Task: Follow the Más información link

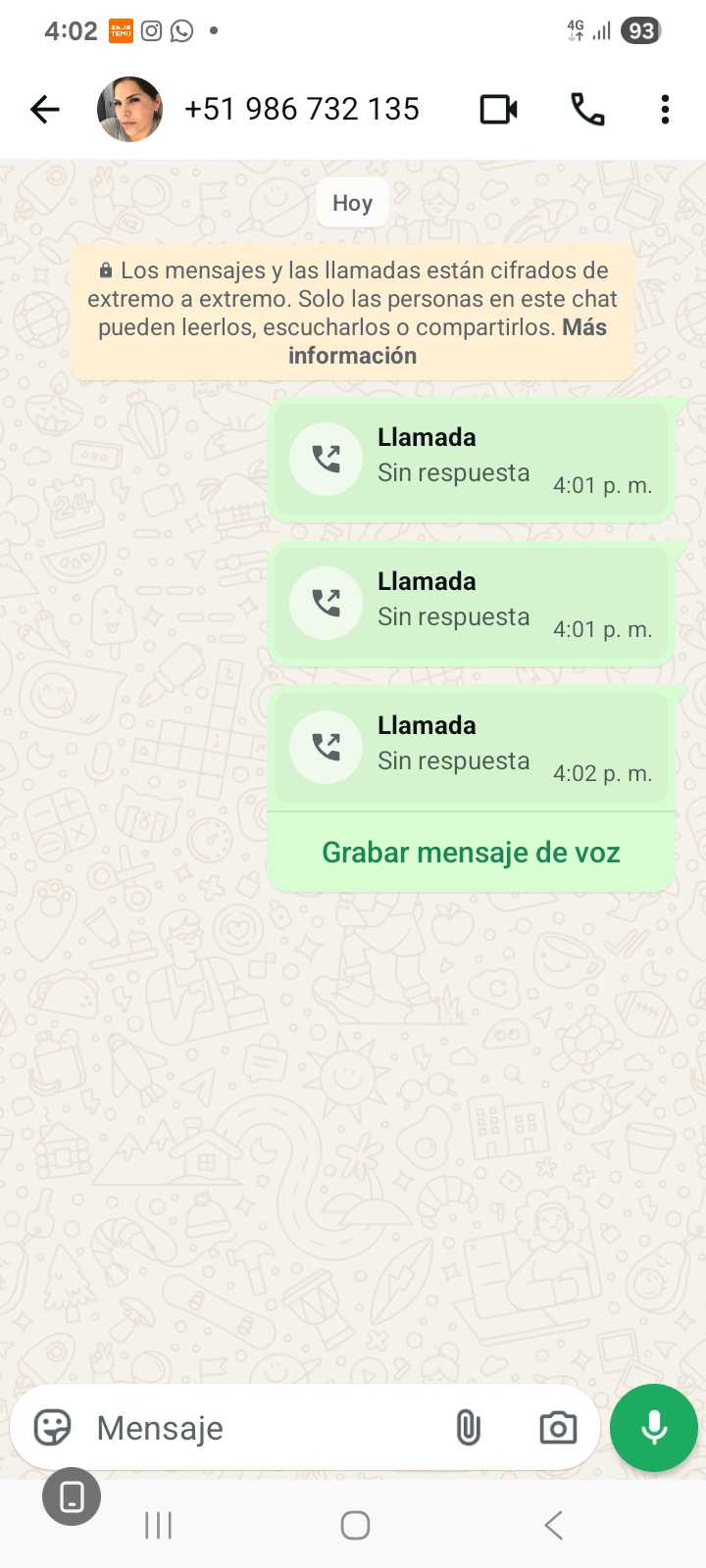Action: point(352,356)
